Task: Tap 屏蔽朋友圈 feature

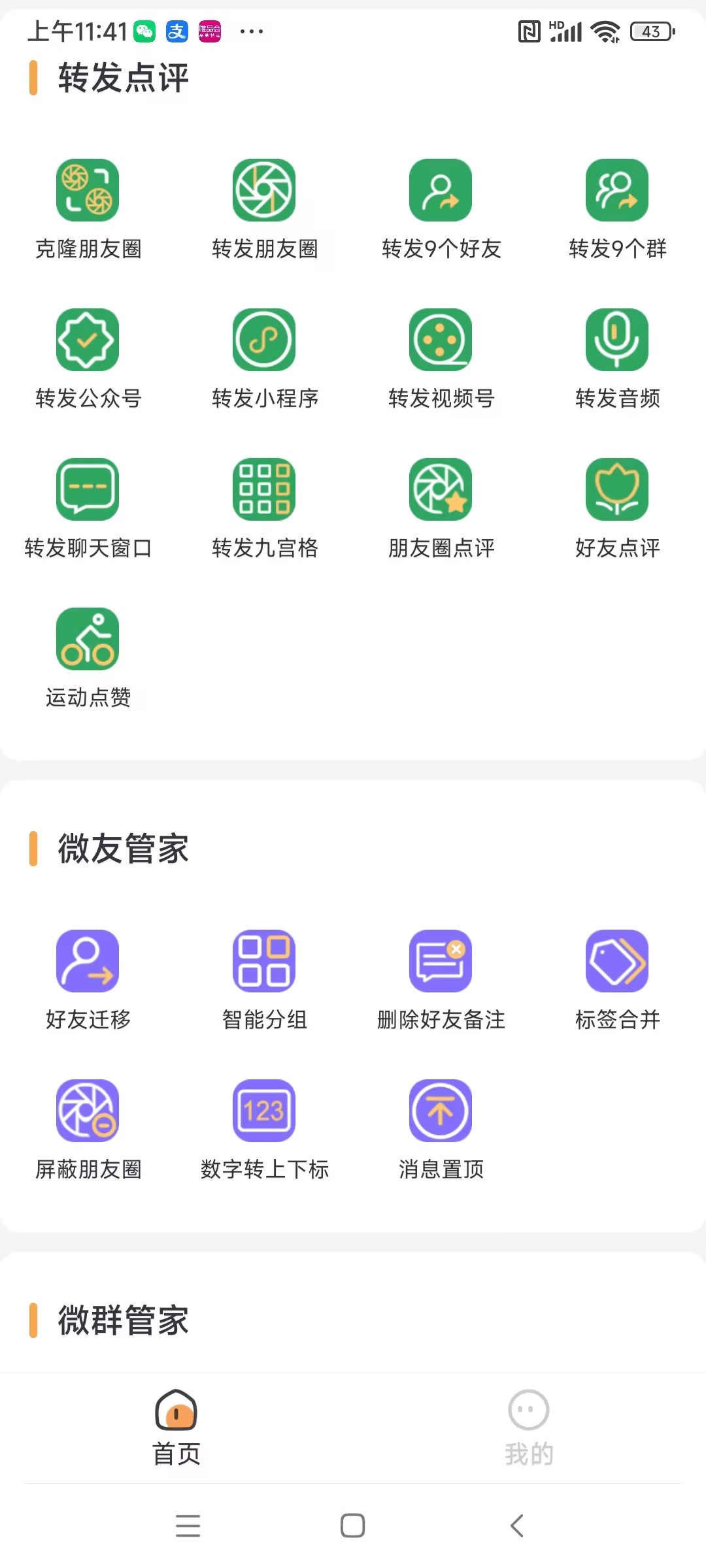Action: [x=88, y=1111]
